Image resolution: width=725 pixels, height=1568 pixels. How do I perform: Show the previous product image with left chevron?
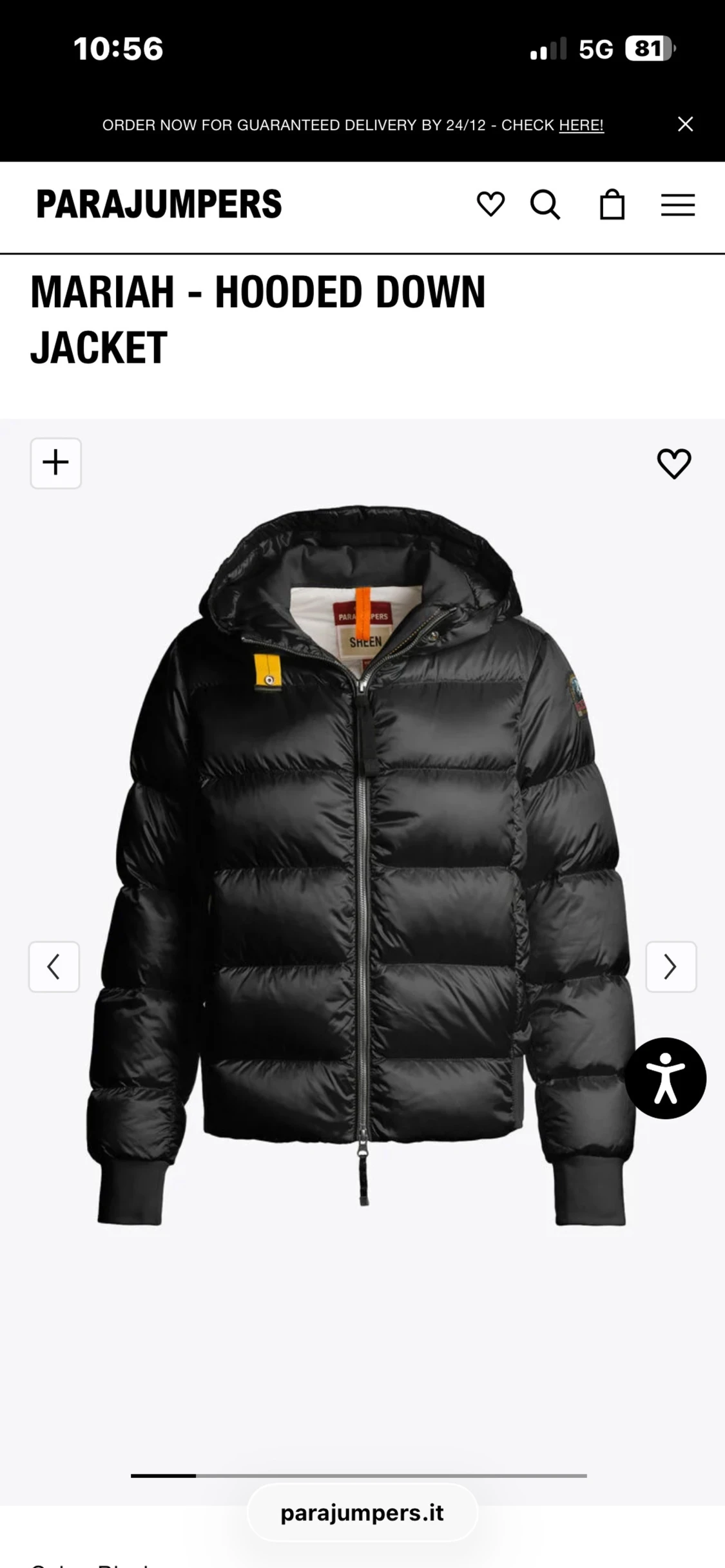point(54,967)
